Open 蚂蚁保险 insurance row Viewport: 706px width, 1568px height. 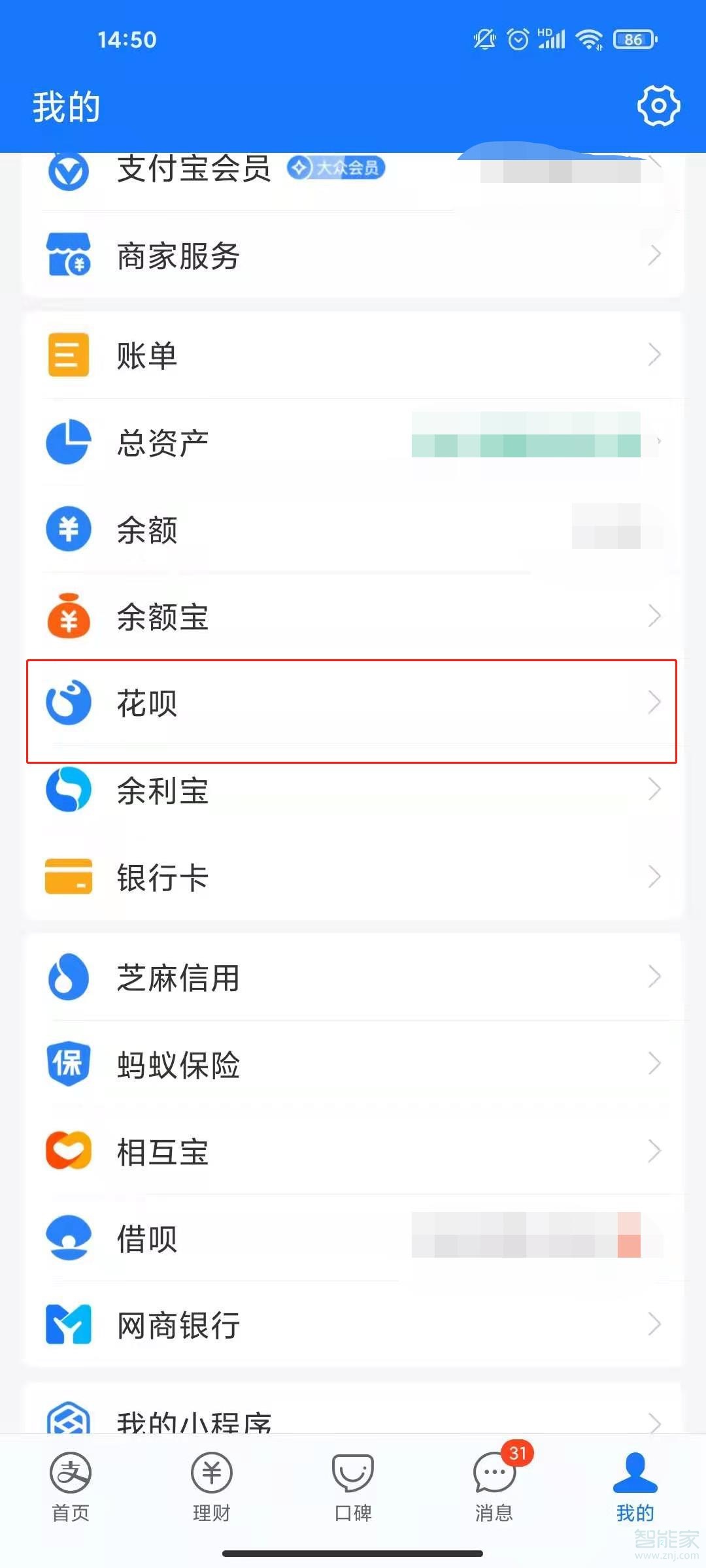(x=353, y=1064)
